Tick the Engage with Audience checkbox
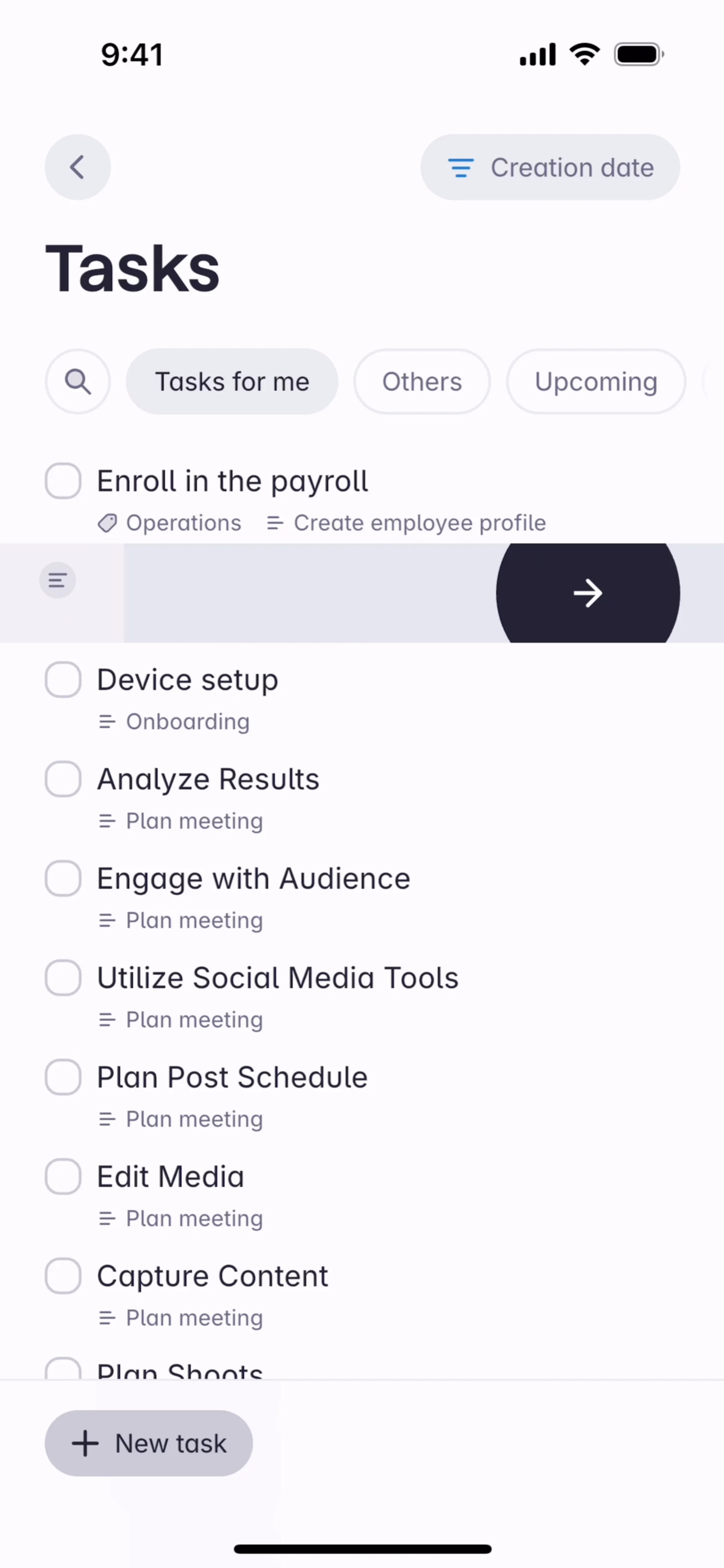Viewport: 724px width, 1568px height. point(63,878)
